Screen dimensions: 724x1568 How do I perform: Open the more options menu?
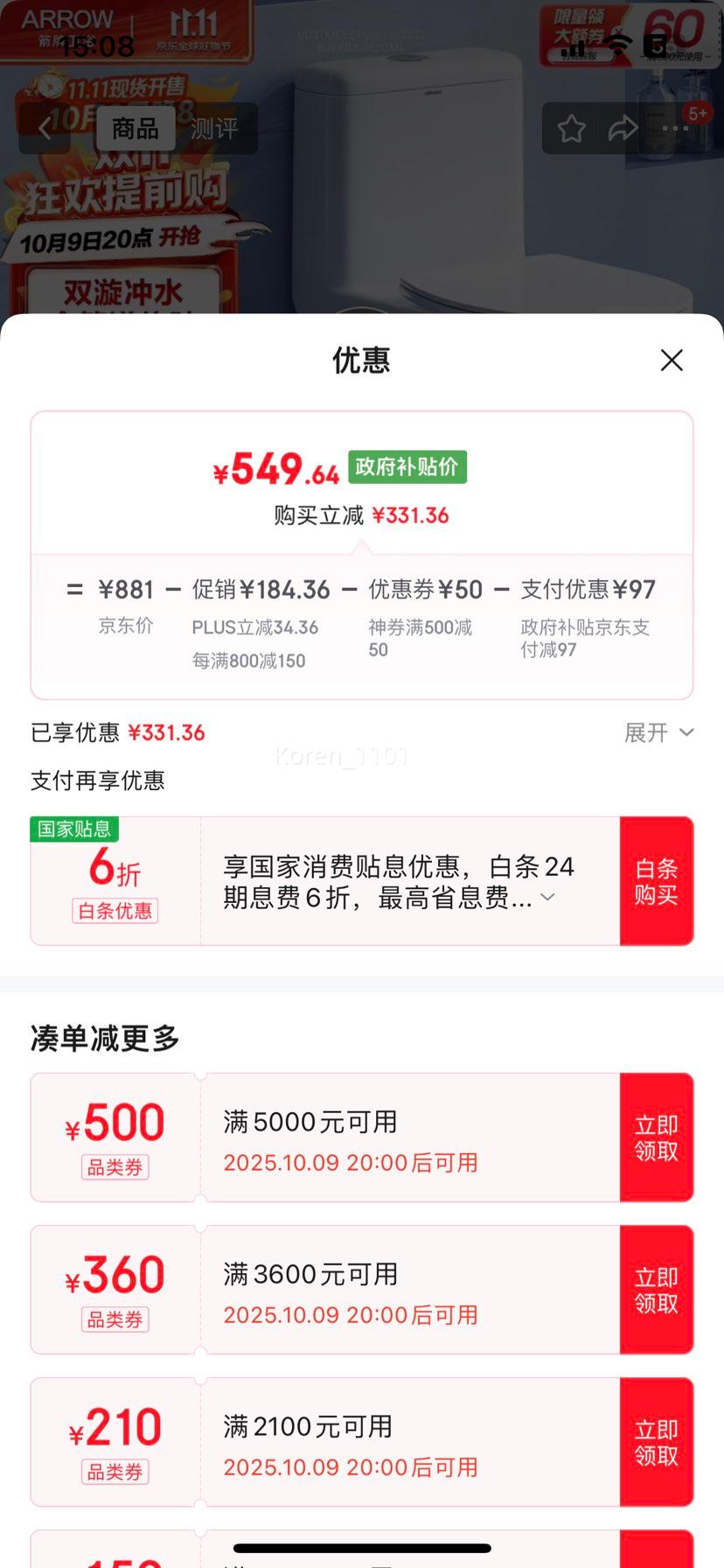click(675, 129)
